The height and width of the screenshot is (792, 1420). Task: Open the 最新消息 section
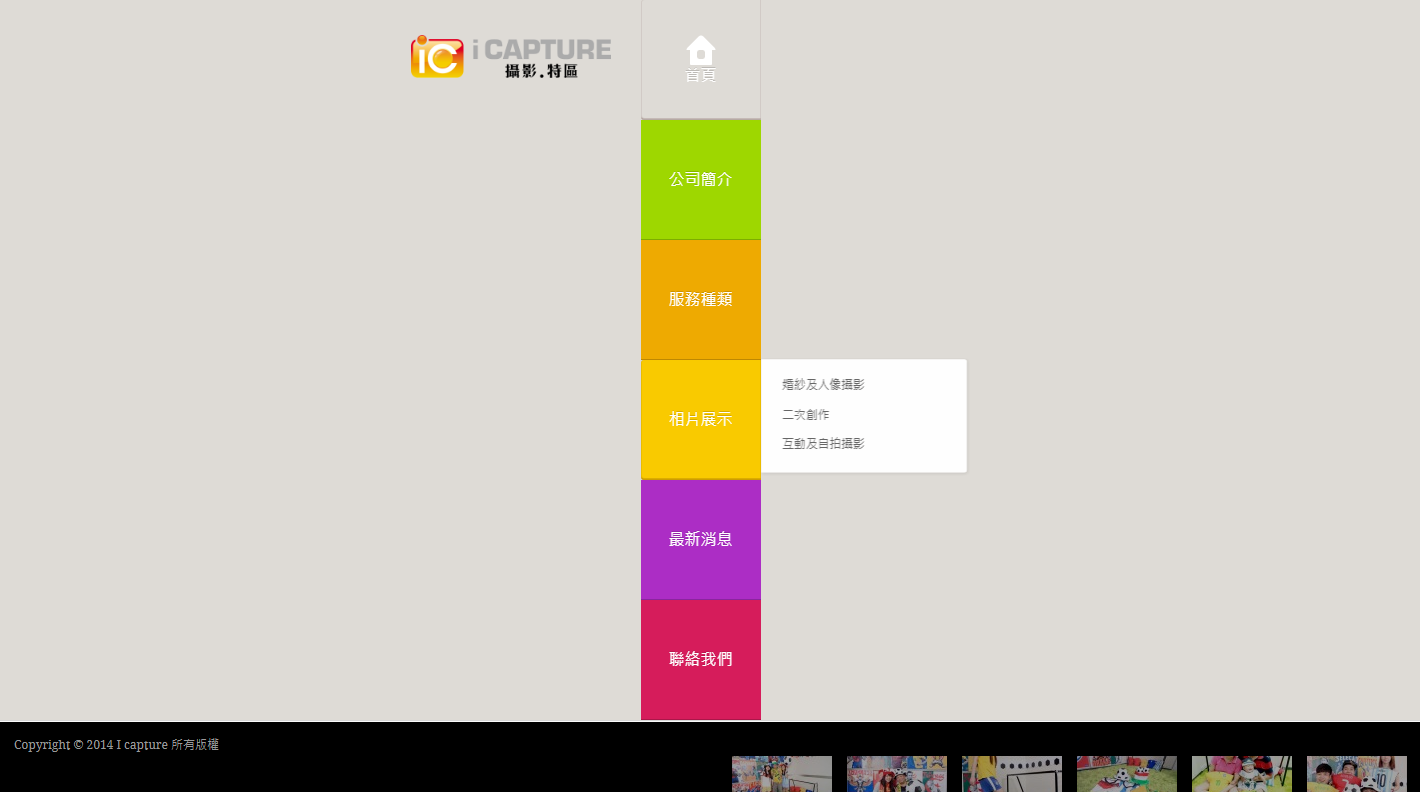click(700, 539)
